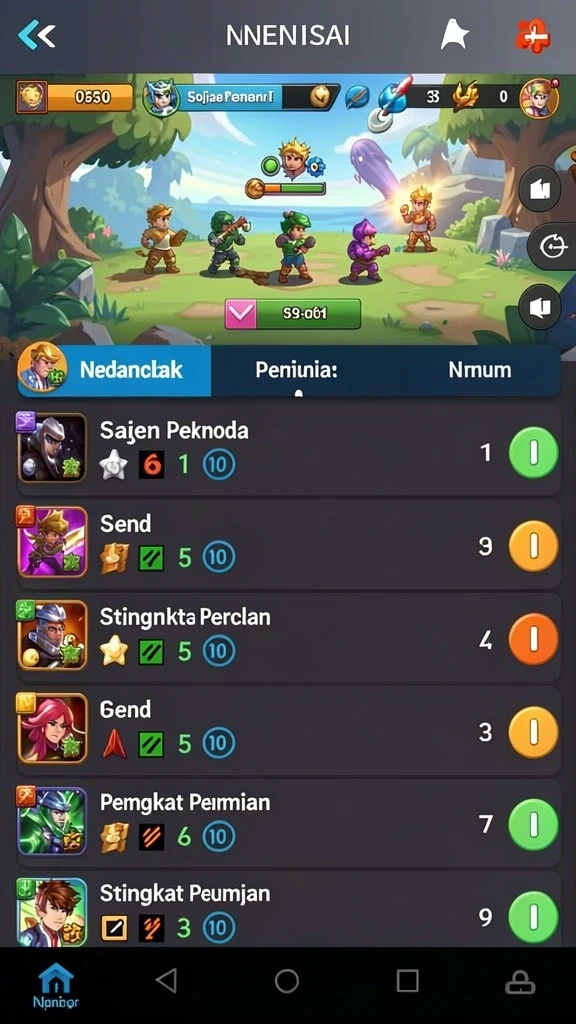Open the Stingnkta Perclan hero row
The image size is (576, 1024).
pos(288,637)
